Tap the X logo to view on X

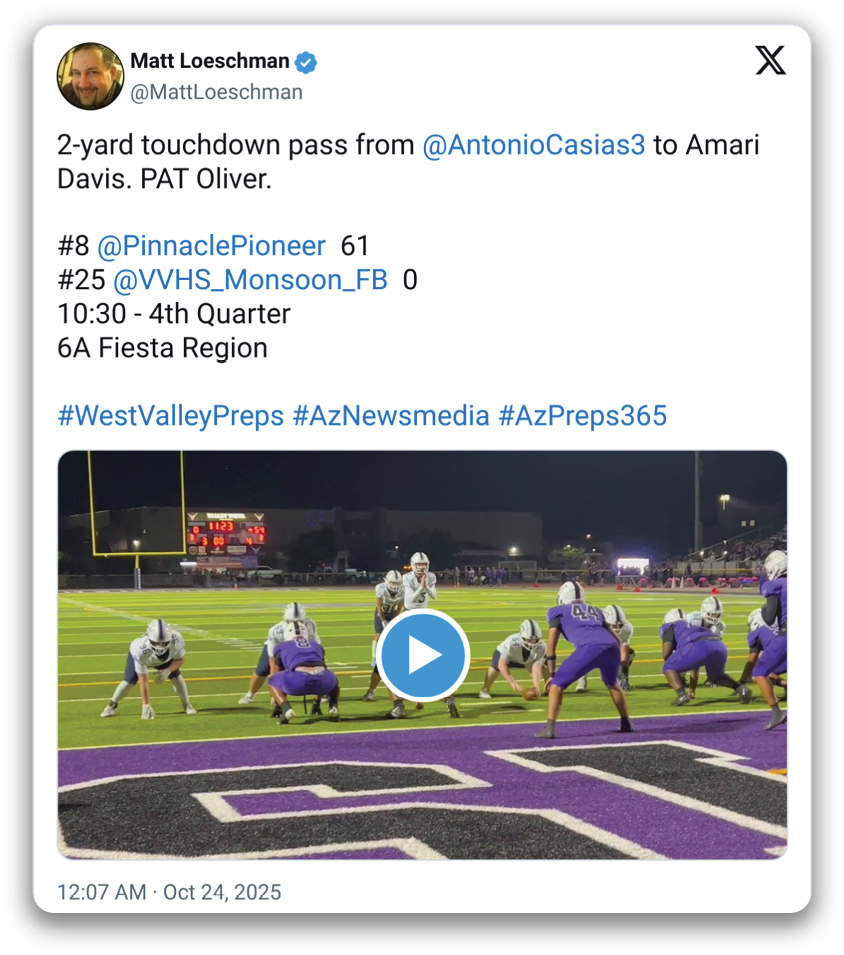coord(769,61)
